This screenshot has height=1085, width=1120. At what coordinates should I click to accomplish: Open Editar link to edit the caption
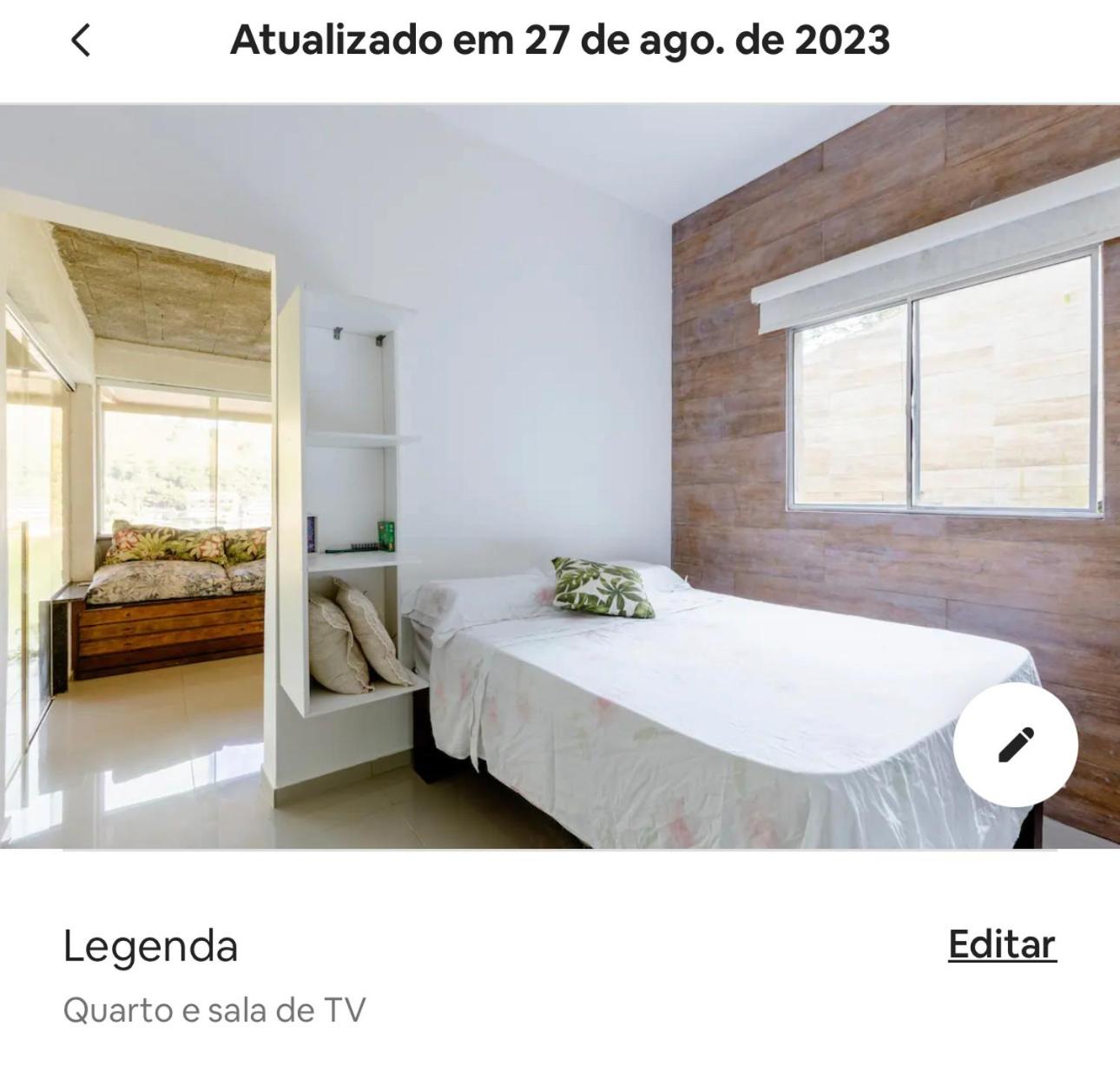1001,944
